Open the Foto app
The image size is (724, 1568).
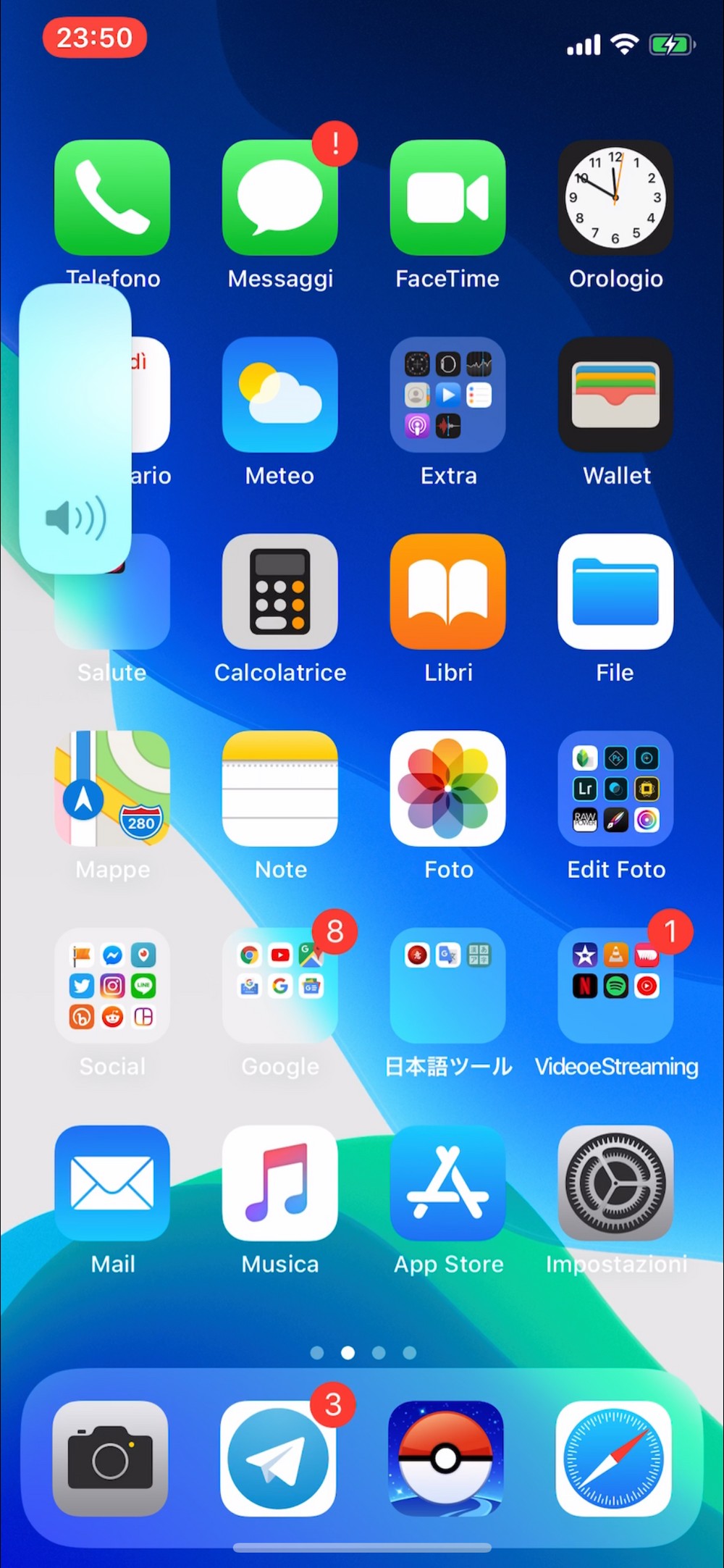tap(447, 789)
